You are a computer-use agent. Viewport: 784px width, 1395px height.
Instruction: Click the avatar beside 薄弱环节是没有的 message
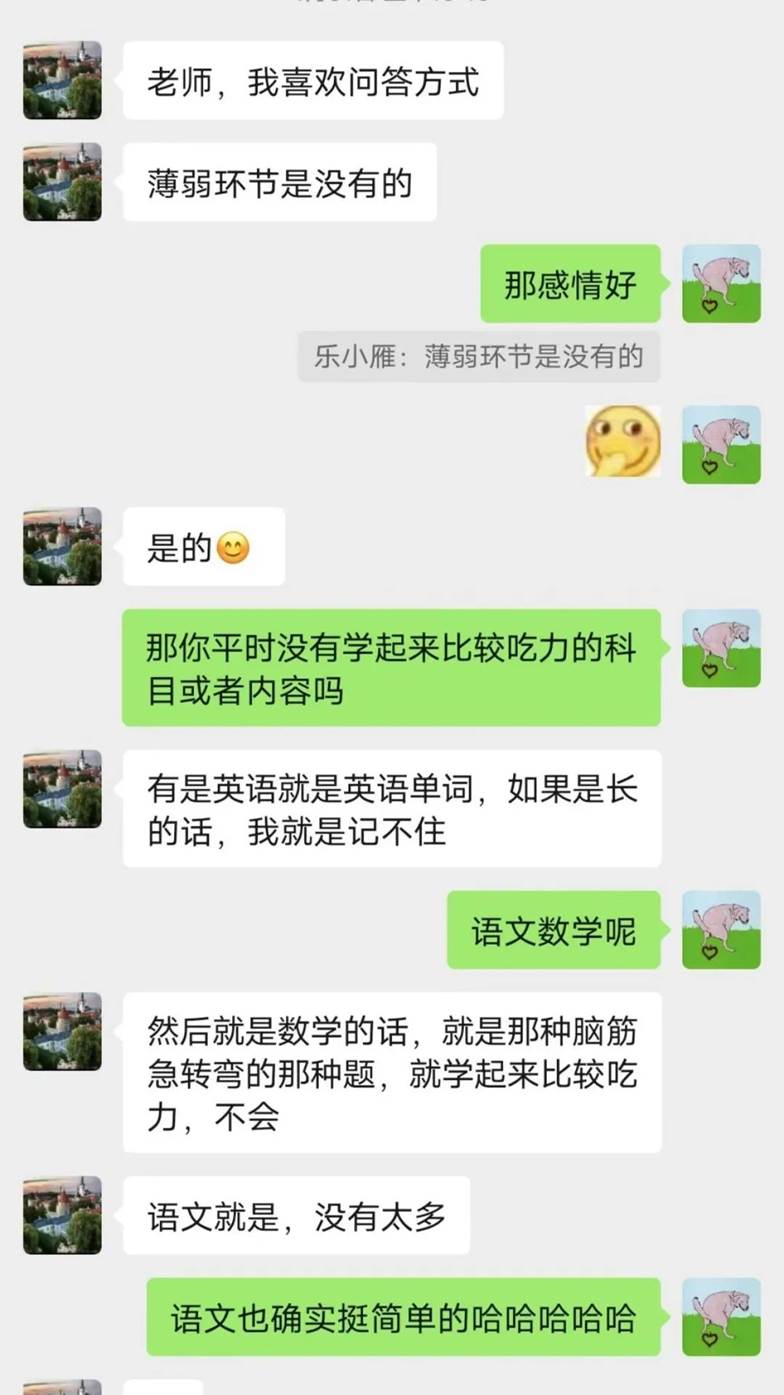click(x=61, y=182)
